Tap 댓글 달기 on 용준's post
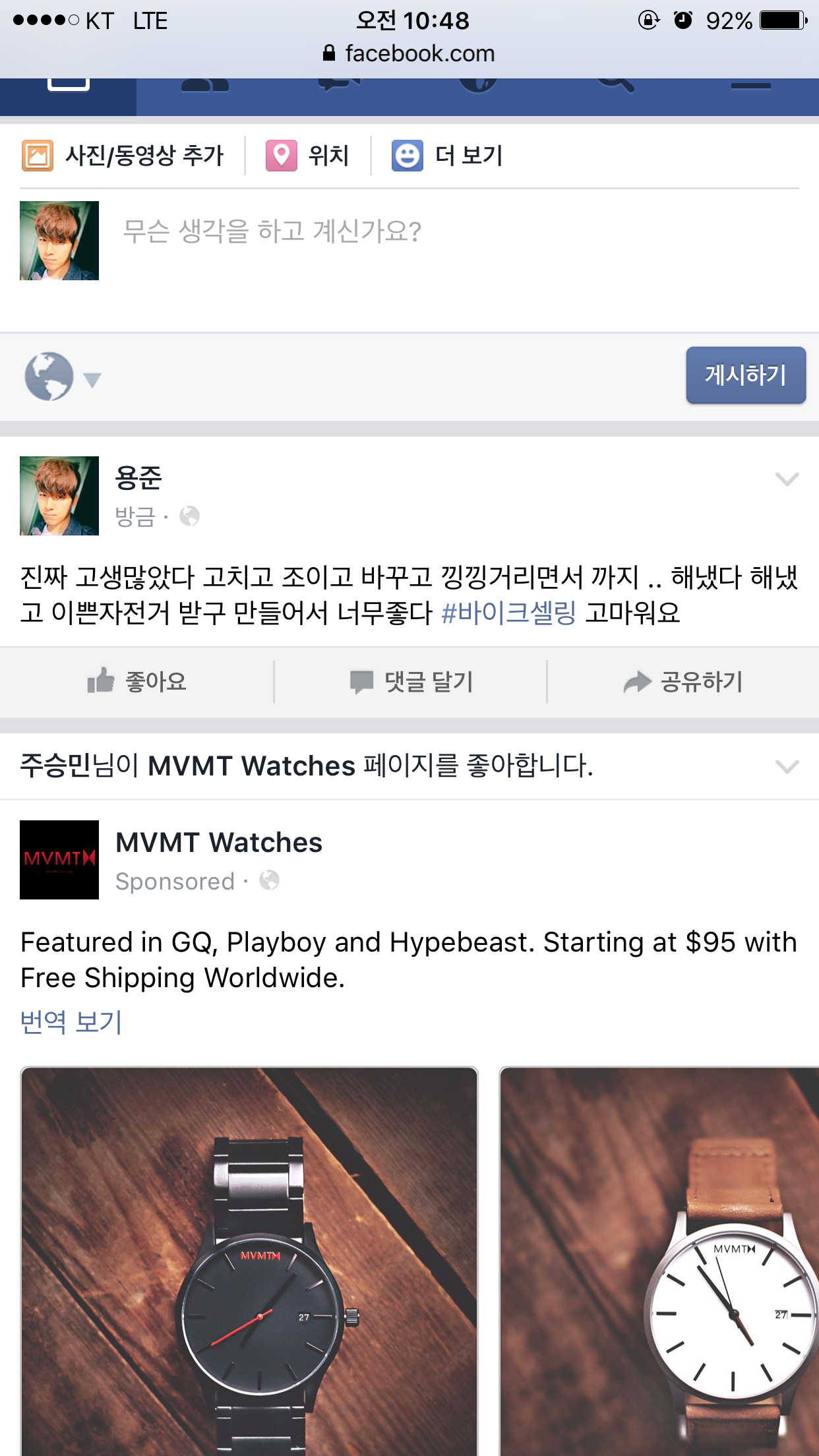The image size is (819, 1456). click(x=411, y=682)
